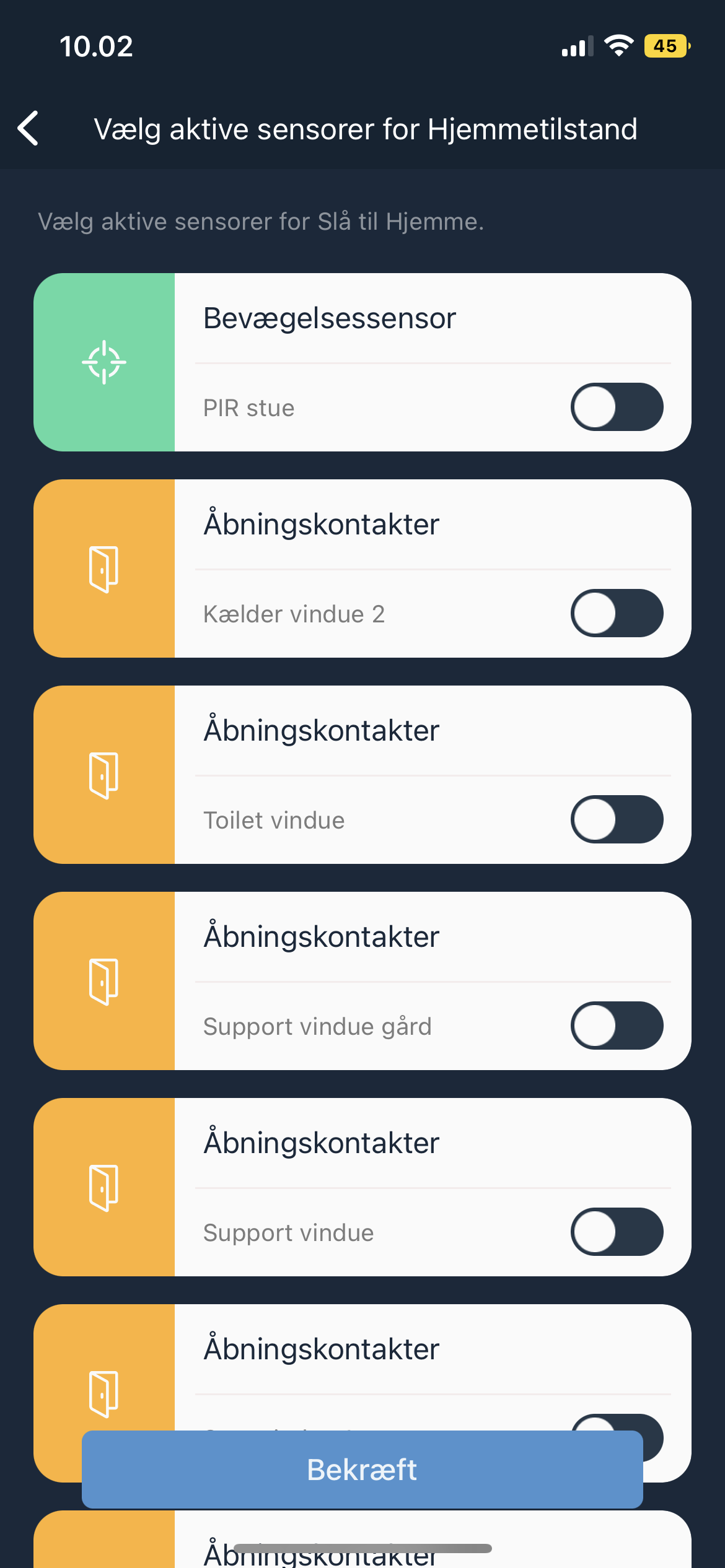The image size is (725, 1568).
Task: Go back using the top-left arrow
Action: [x=29, y=129]
